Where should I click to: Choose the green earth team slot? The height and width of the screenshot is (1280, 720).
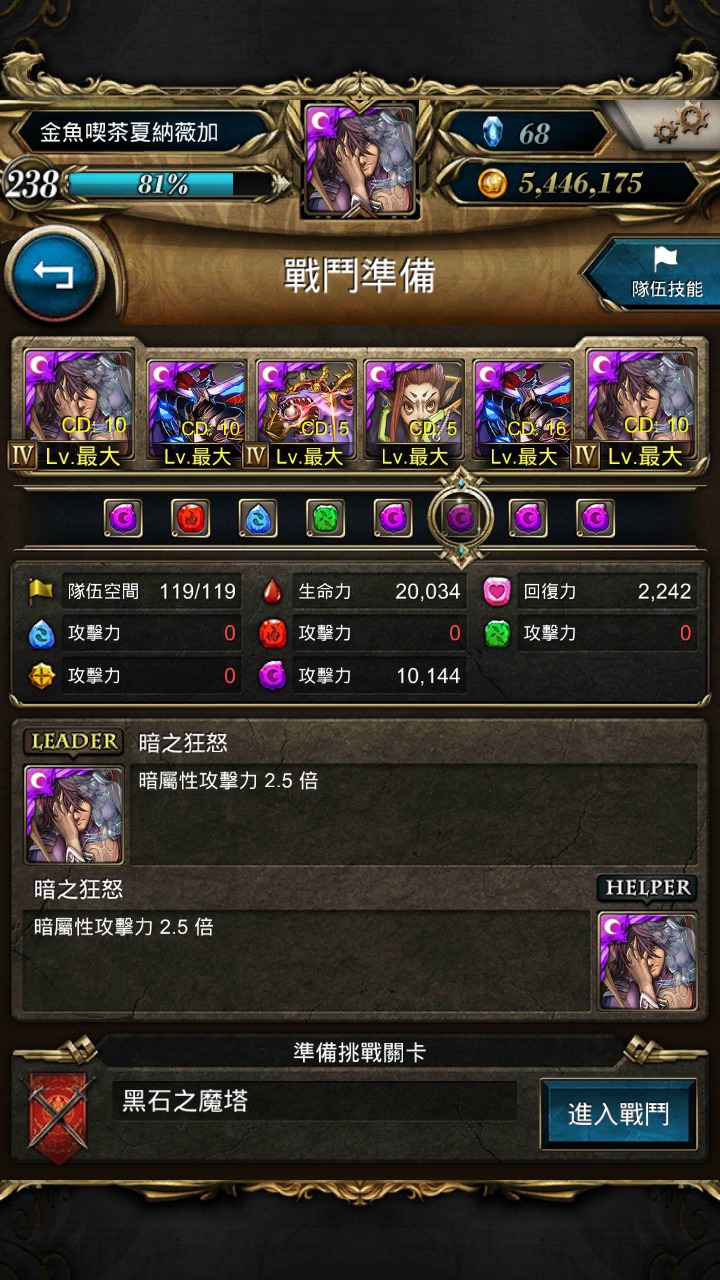(x=325, y=518)
